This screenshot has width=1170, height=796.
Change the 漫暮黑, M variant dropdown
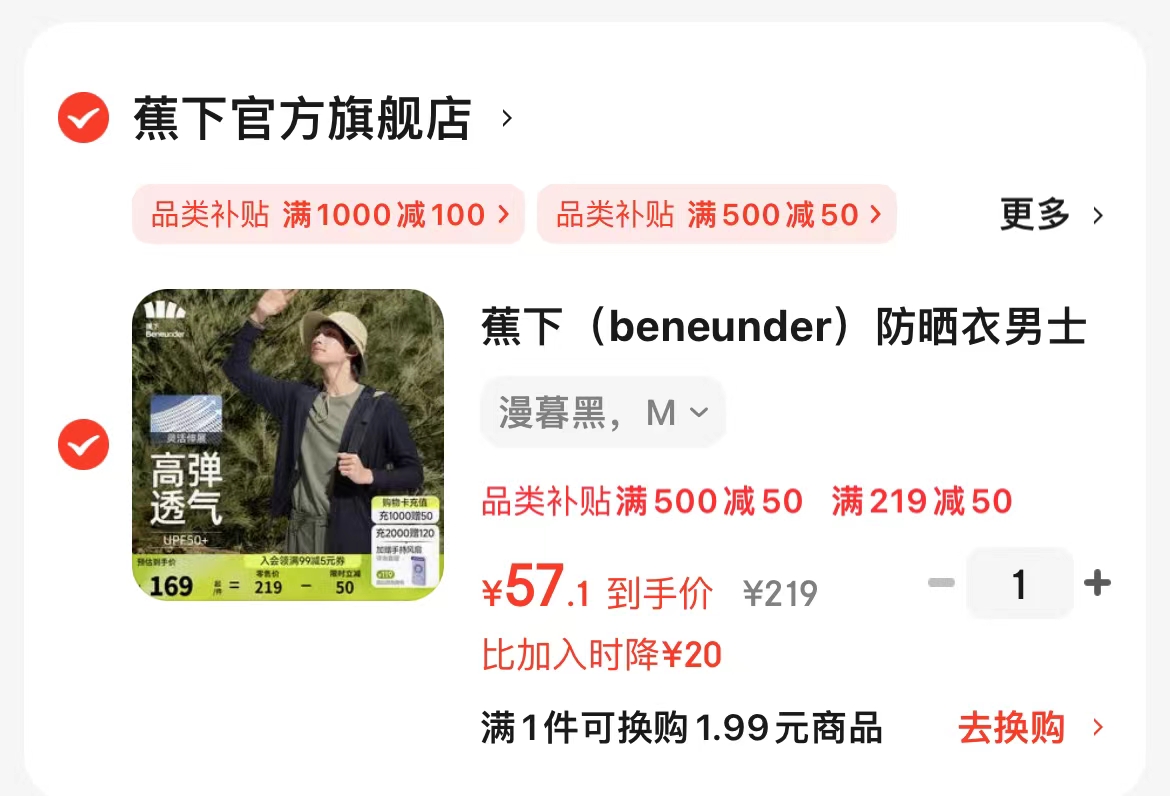pyautogui.click(x=603, y=412)
